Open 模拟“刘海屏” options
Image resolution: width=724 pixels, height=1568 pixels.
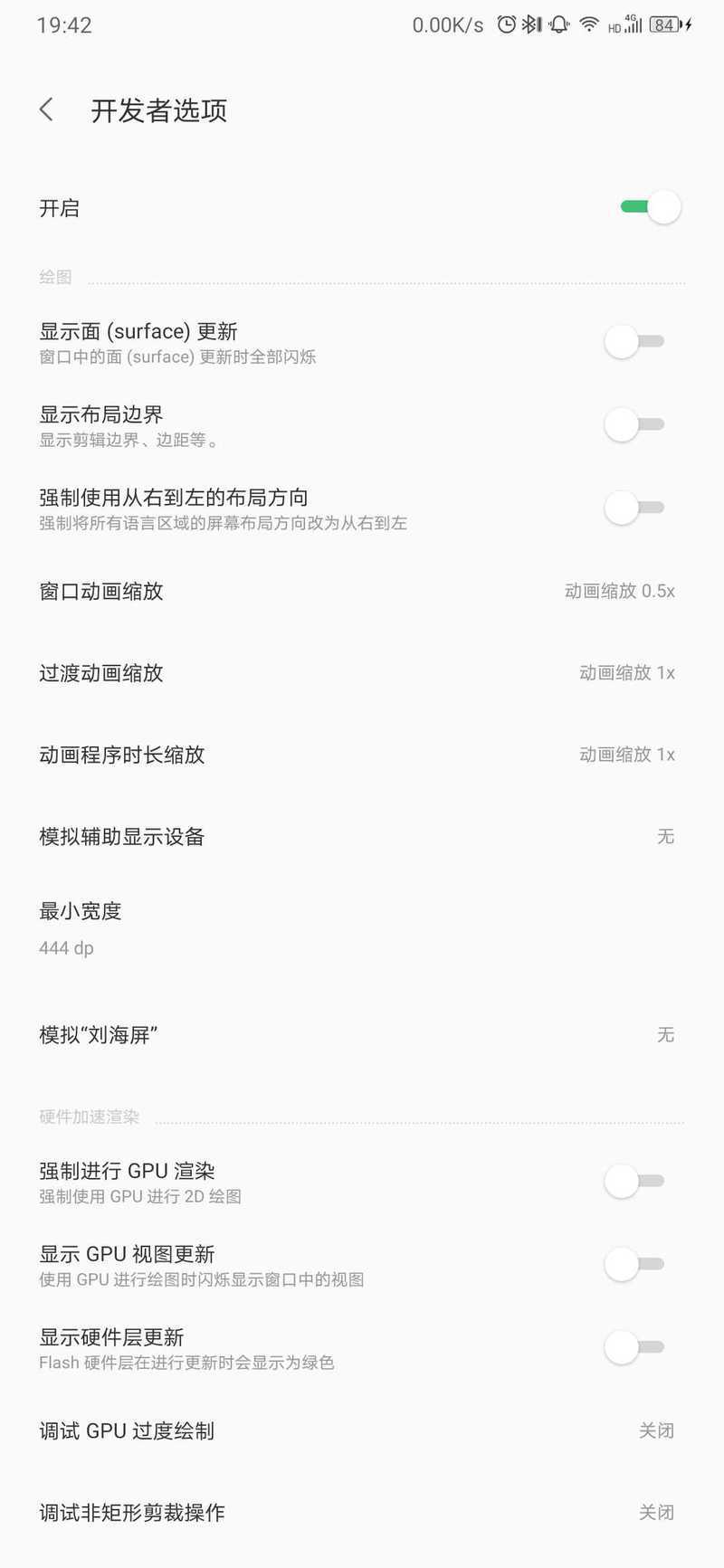tap(362, 1034)
